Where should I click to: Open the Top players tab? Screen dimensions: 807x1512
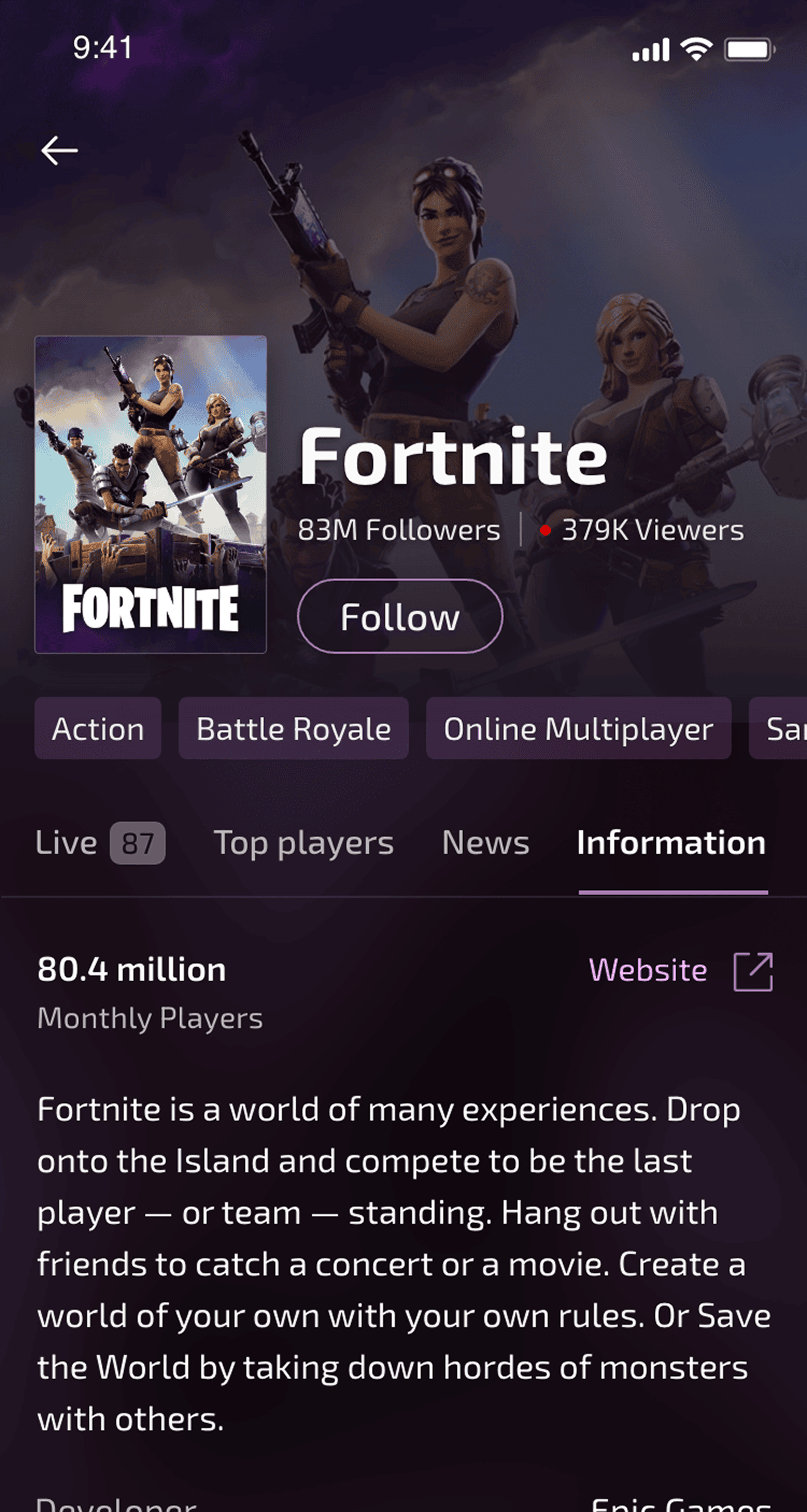pos(303,844)
